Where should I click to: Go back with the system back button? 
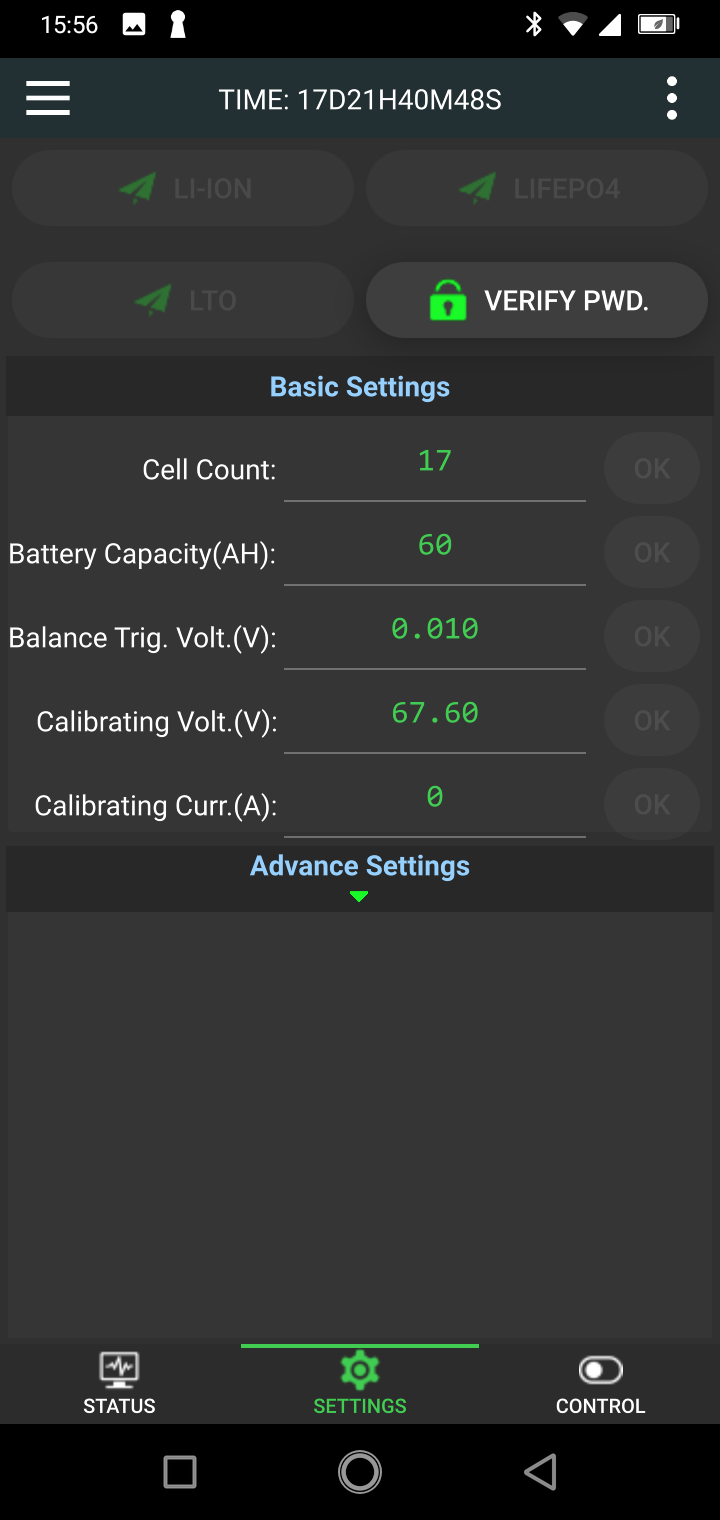tap(540, 1472)
